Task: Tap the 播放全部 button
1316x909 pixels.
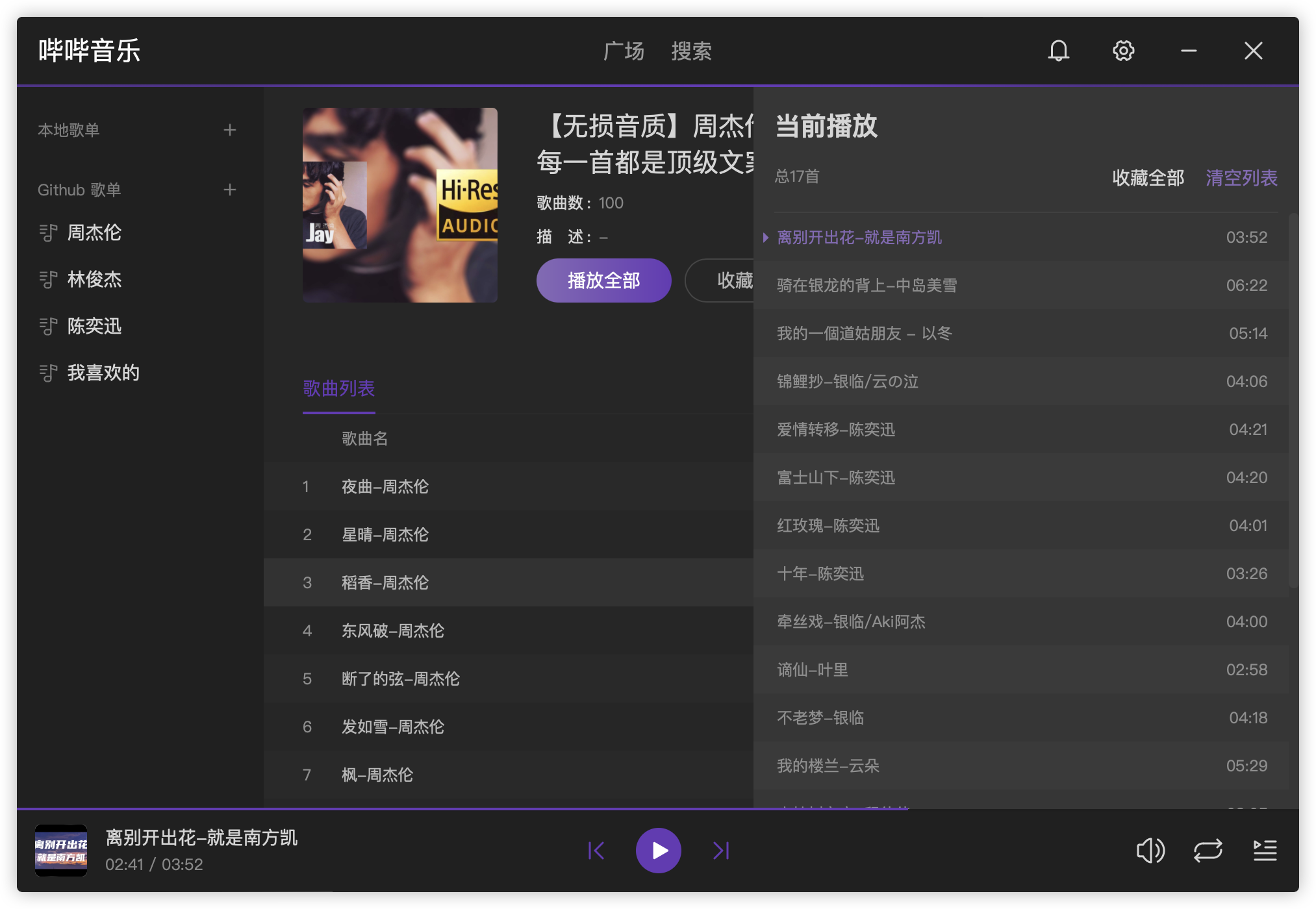Action: coord(603,280)
